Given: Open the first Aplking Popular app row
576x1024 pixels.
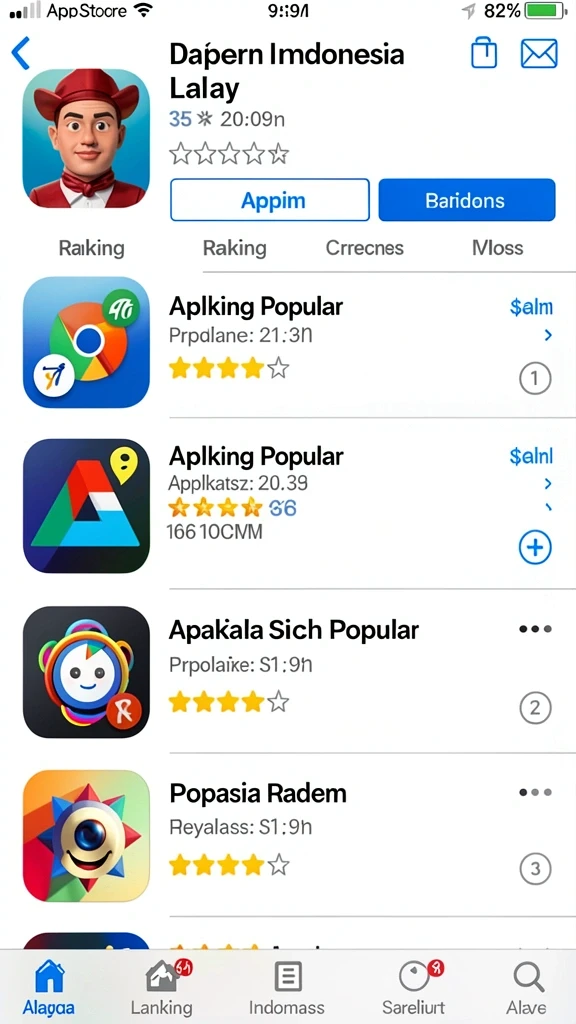Looking at the screenshot, I should (x=288, y=342).
